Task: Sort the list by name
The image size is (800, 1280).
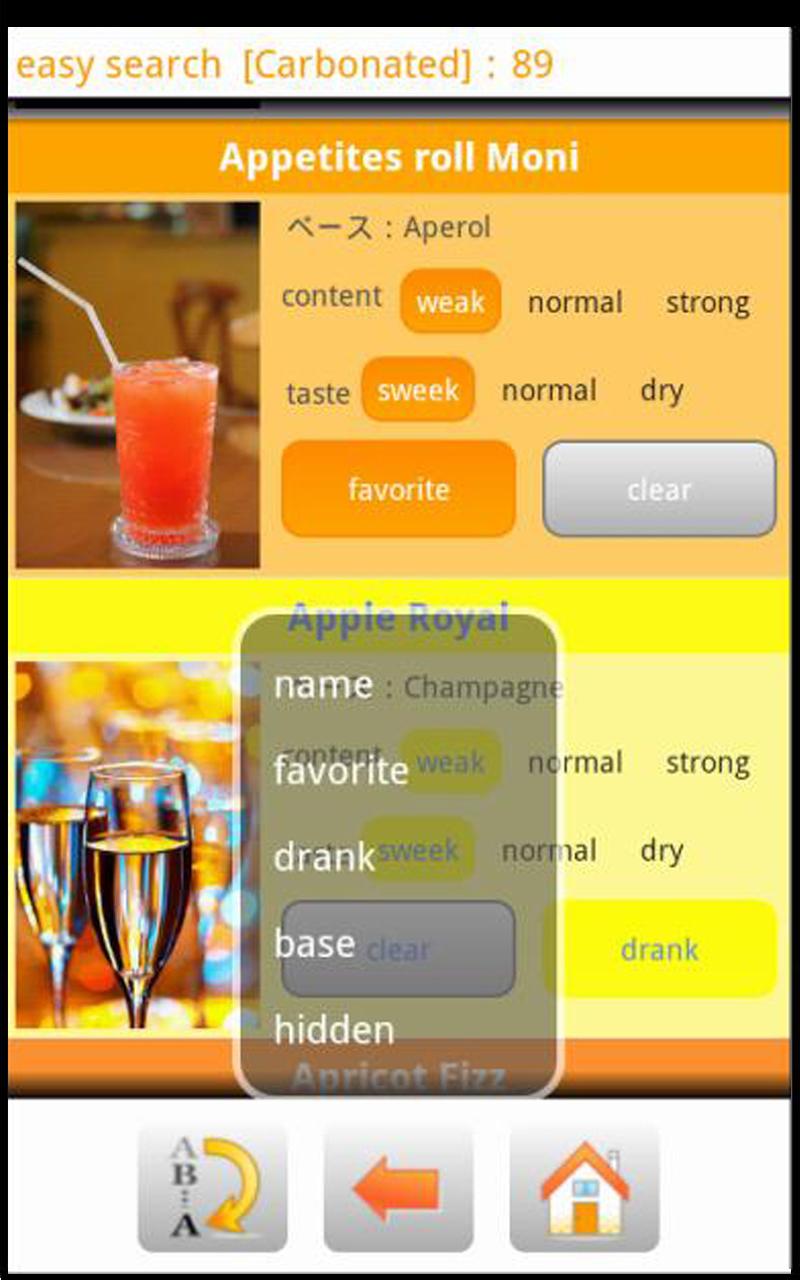Action: 323,685
